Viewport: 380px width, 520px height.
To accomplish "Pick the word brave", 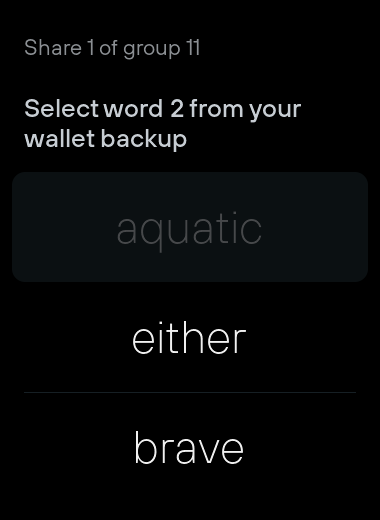I will [190, 448].
